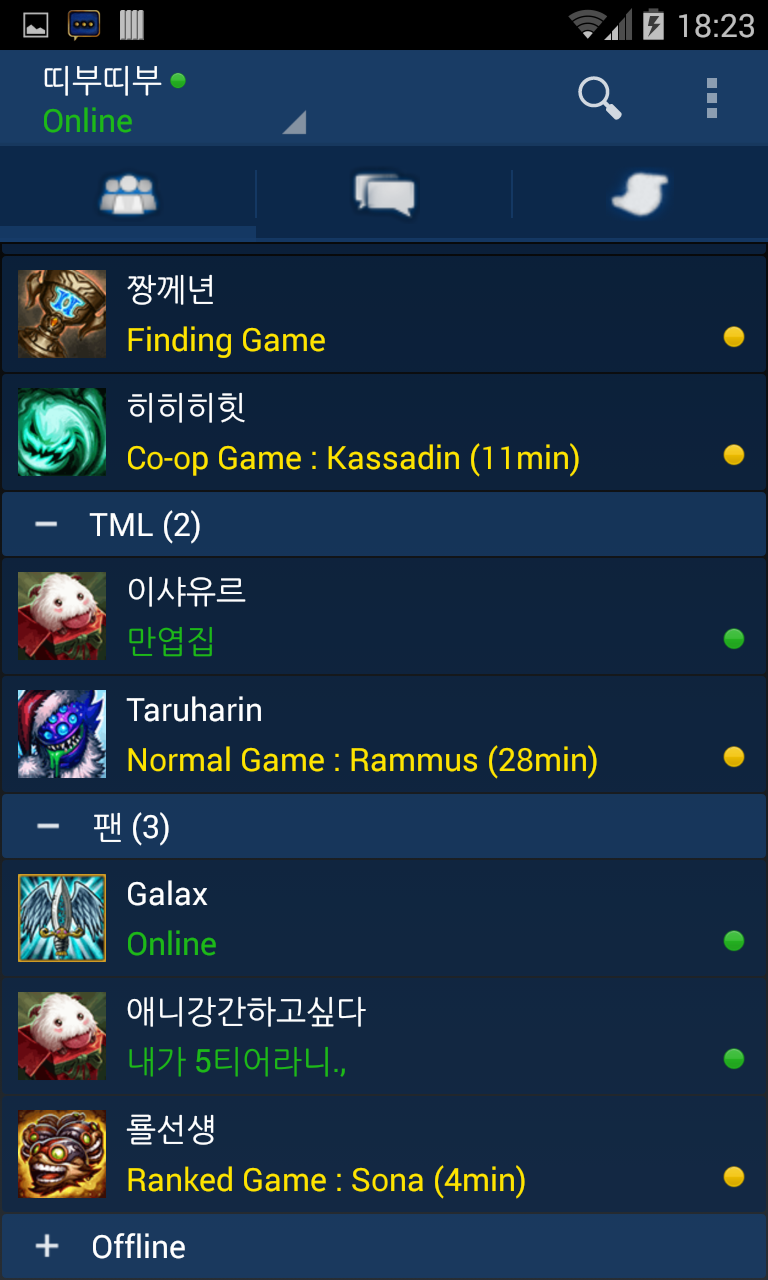
Task: Open the Online status dropdown
Action: pyautogui.click(x=172, y=100)
